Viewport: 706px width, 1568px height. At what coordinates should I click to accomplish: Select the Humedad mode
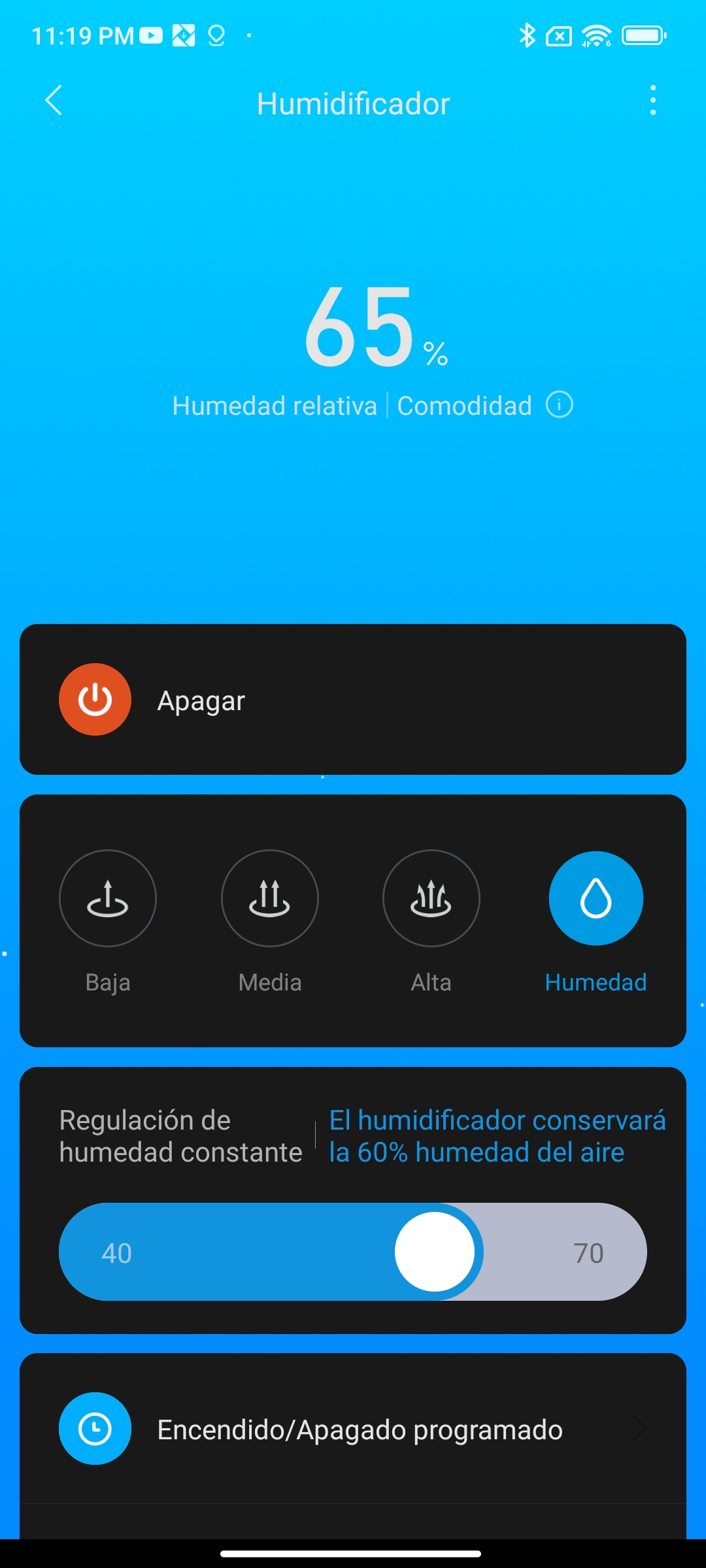(596, 898)
